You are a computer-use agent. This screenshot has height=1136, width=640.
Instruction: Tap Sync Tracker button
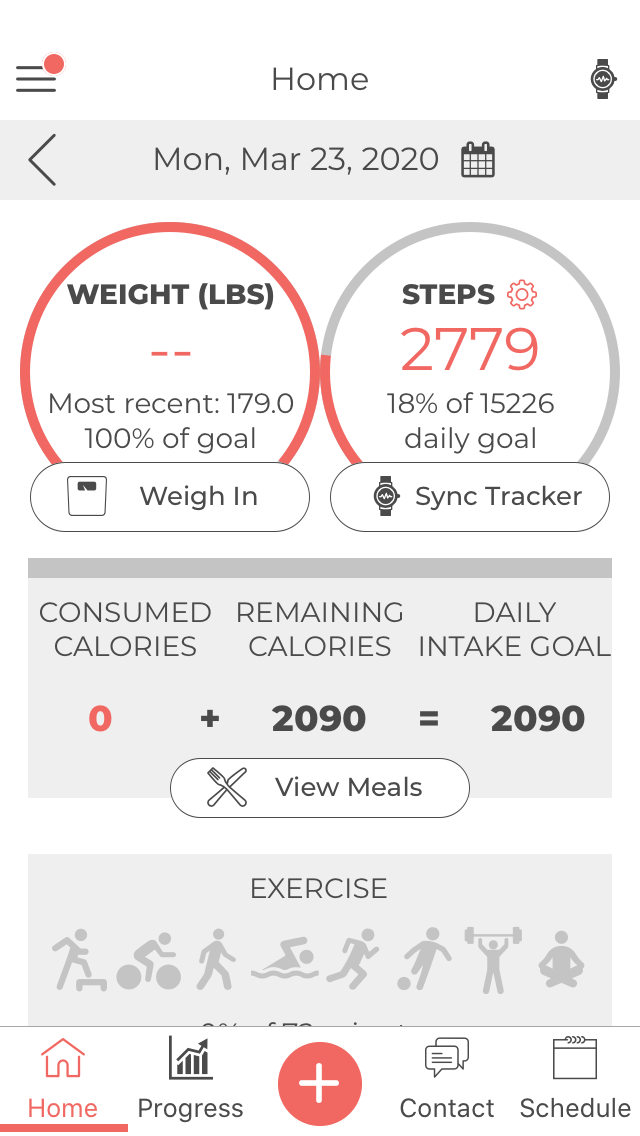(470, 497)
